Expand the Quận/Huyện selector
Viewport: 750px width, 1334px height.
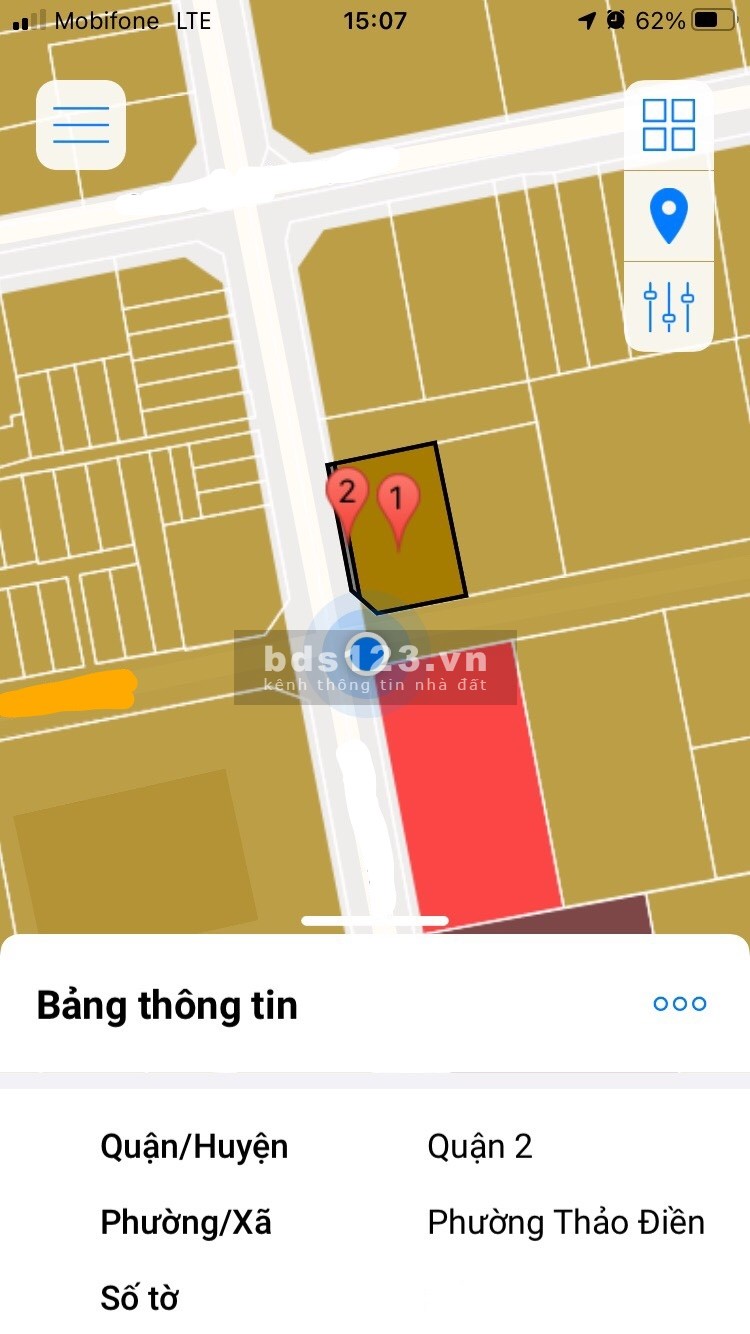(x=194, y=1146)
